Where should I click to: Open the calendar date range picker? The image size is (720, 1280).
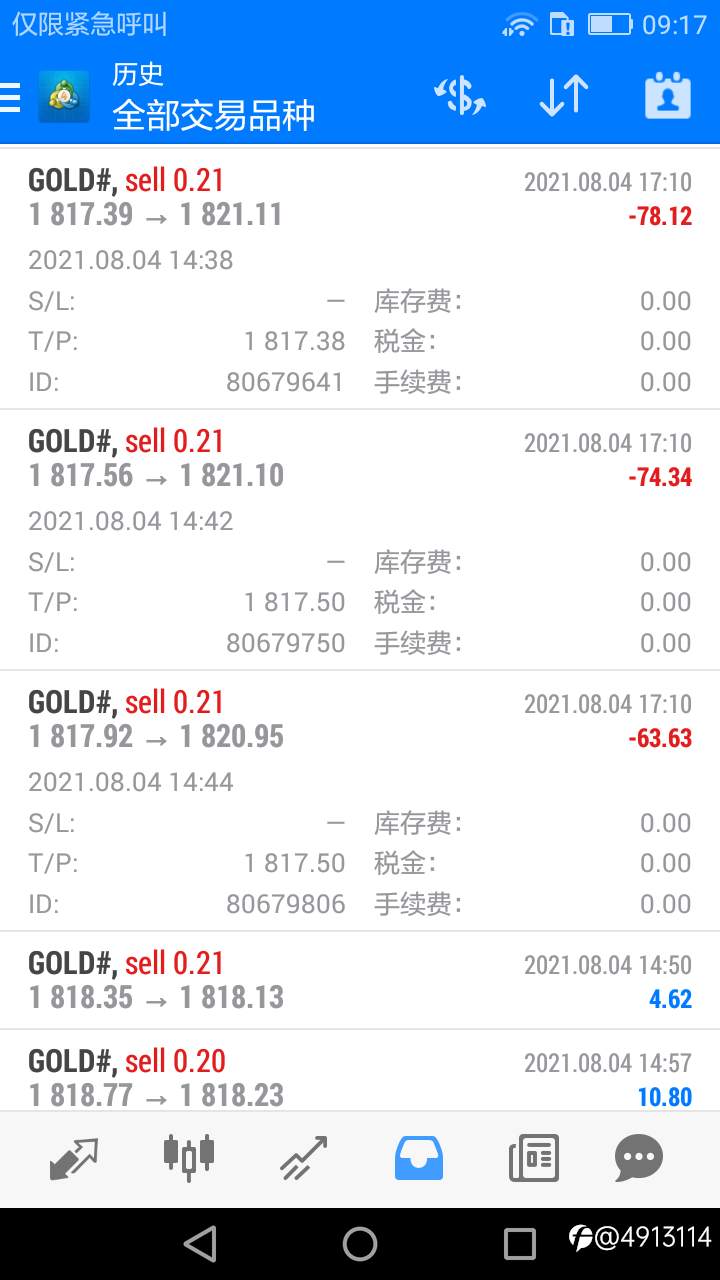667,97
